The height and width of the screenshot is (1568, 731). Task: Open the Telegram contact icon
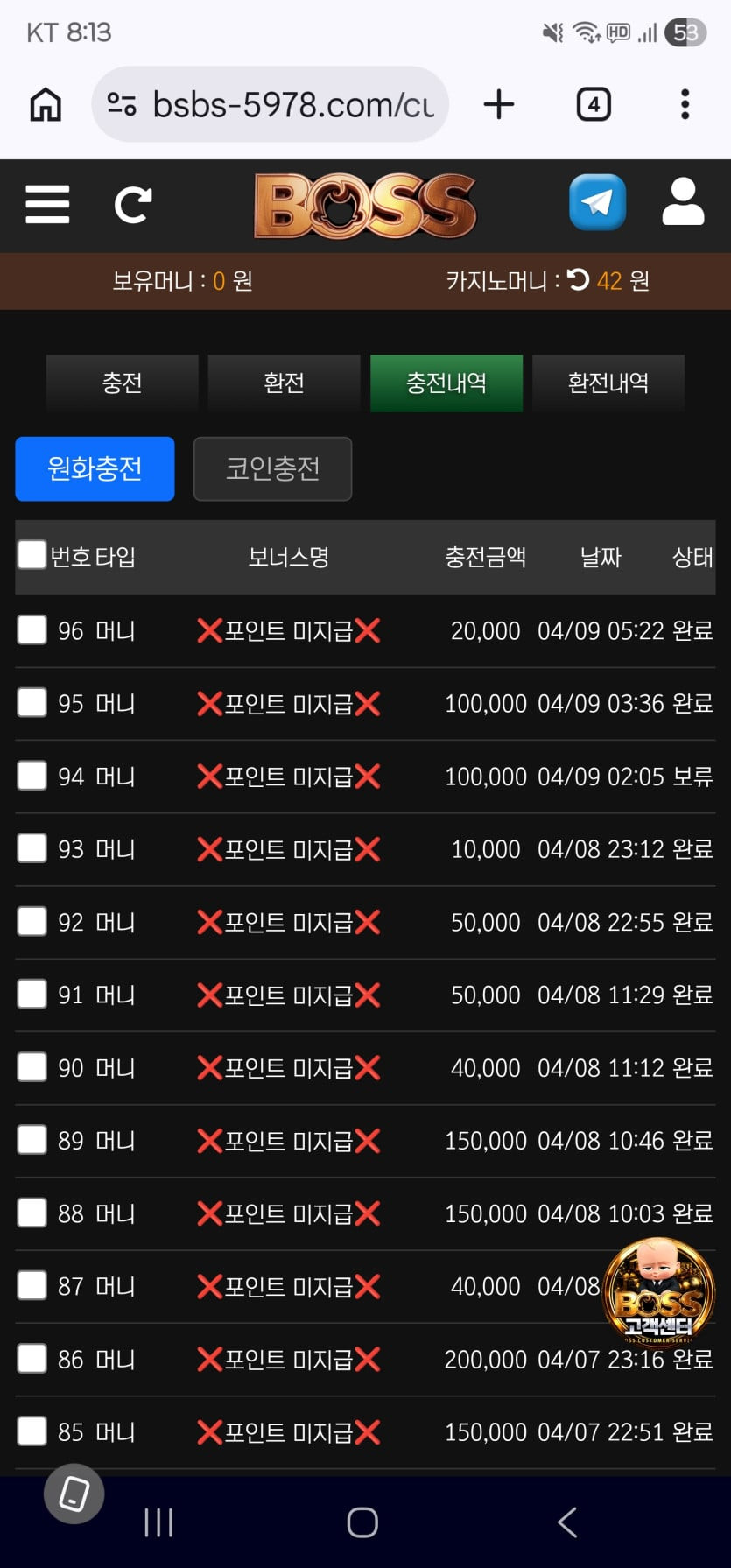tap(597, 203)
